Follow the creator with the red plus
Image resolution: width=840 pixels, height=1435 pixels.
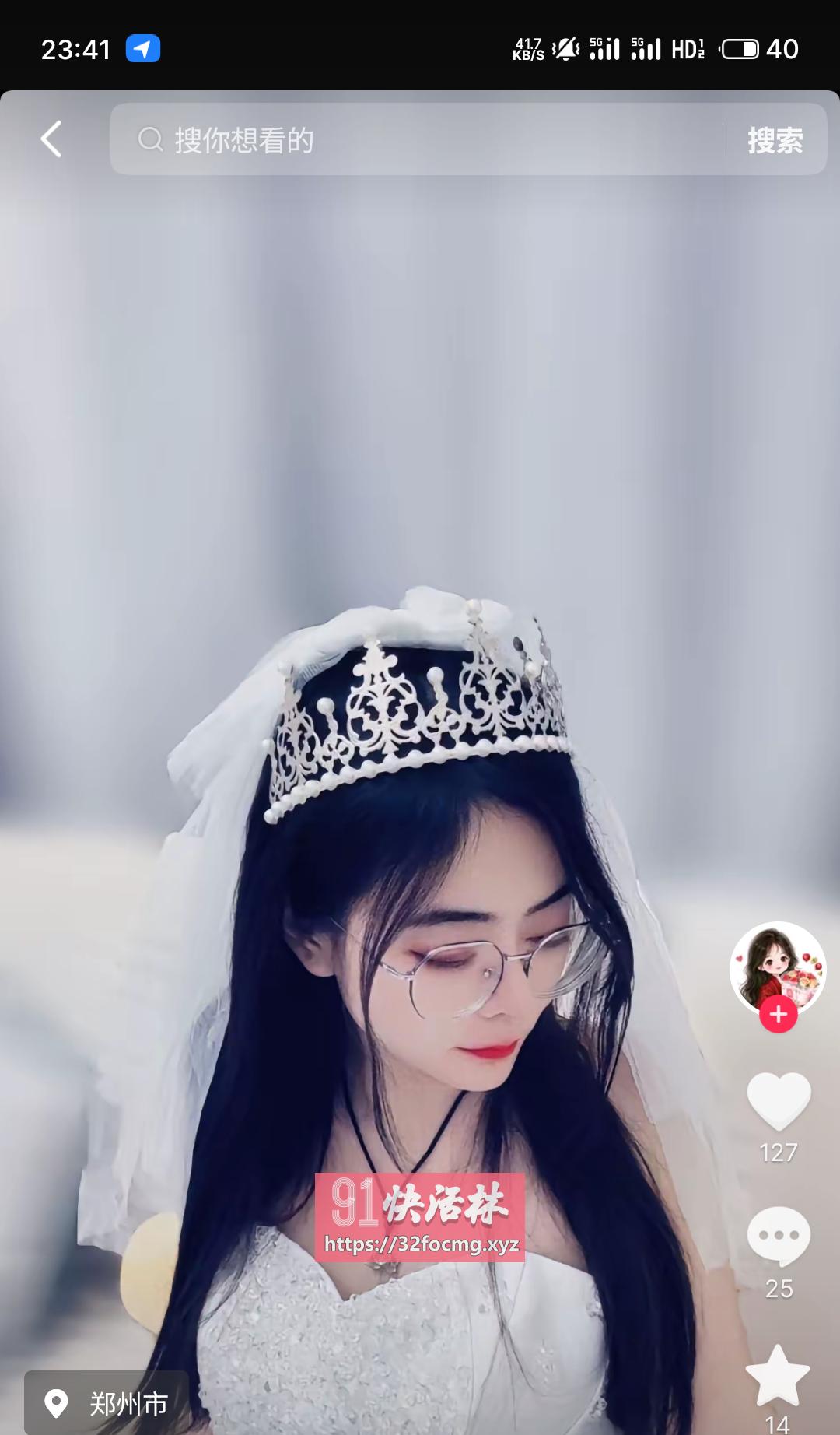pos(779,1015)
